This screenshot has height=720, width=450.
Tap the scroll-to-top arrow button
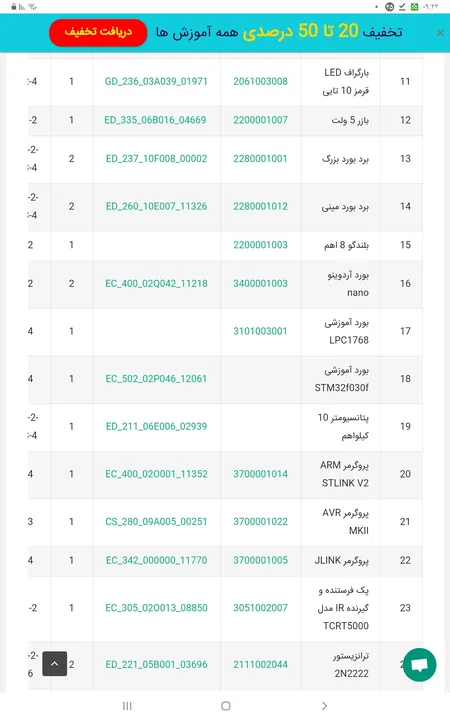point(55,664)
